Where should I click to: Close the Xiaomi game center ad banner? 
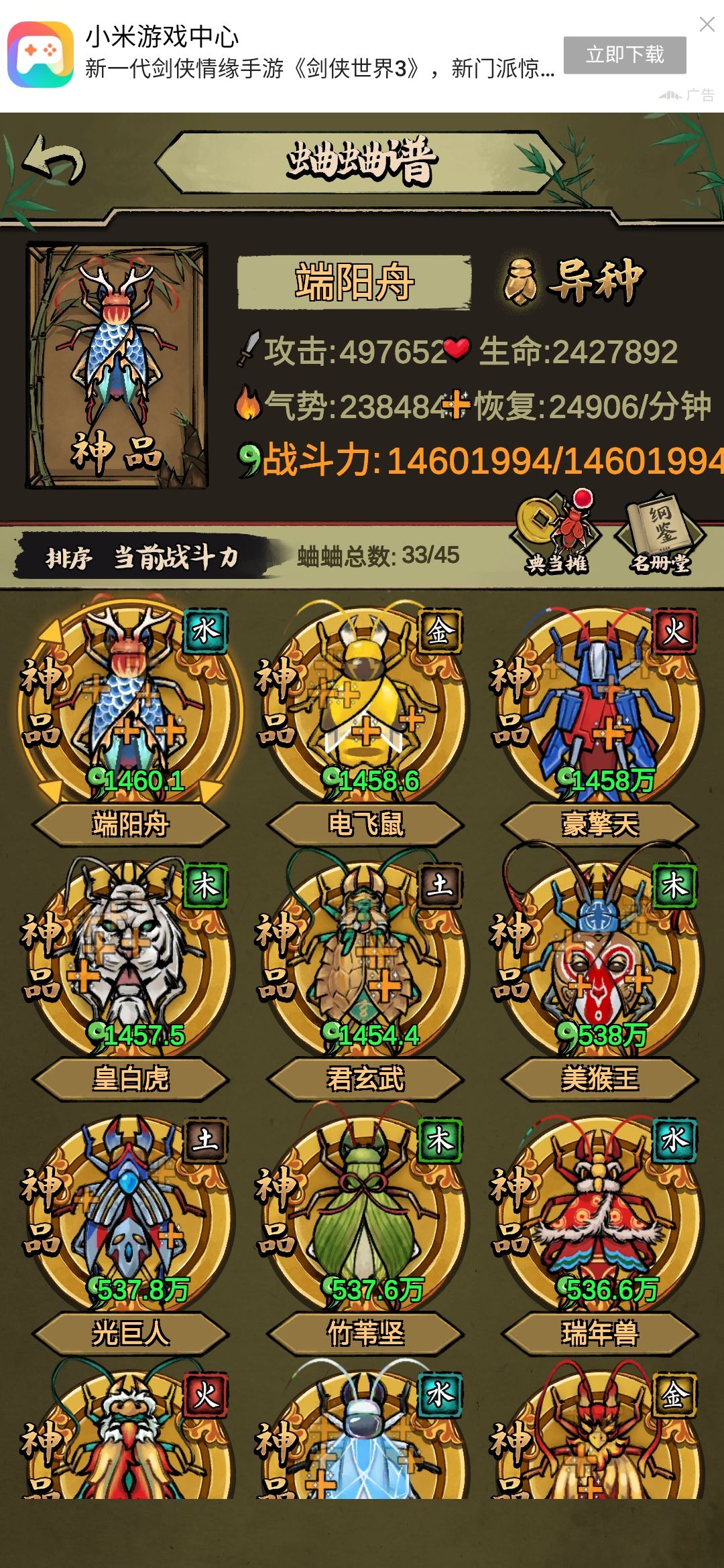[x=707, y=25]
